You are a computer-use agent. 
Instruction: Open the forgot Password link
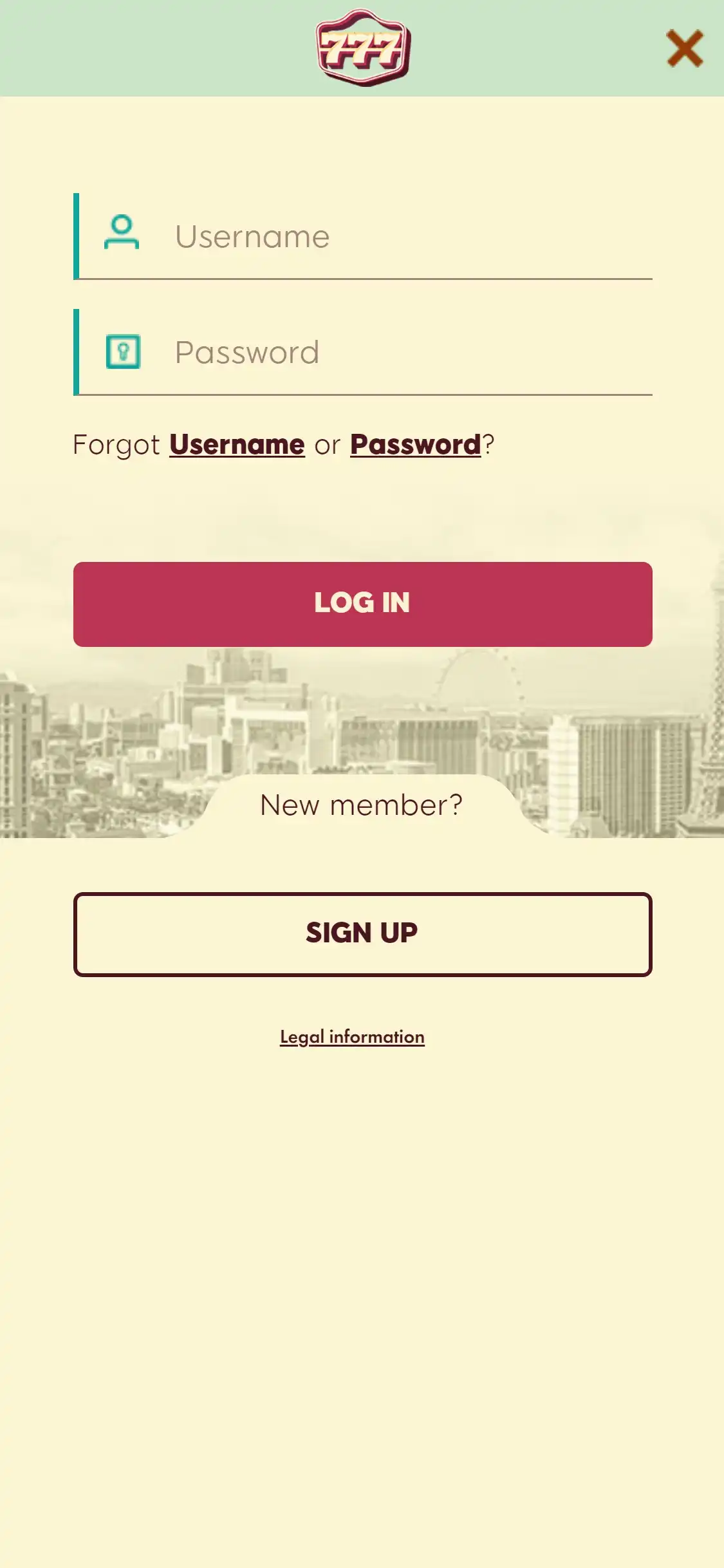(415, 445)
